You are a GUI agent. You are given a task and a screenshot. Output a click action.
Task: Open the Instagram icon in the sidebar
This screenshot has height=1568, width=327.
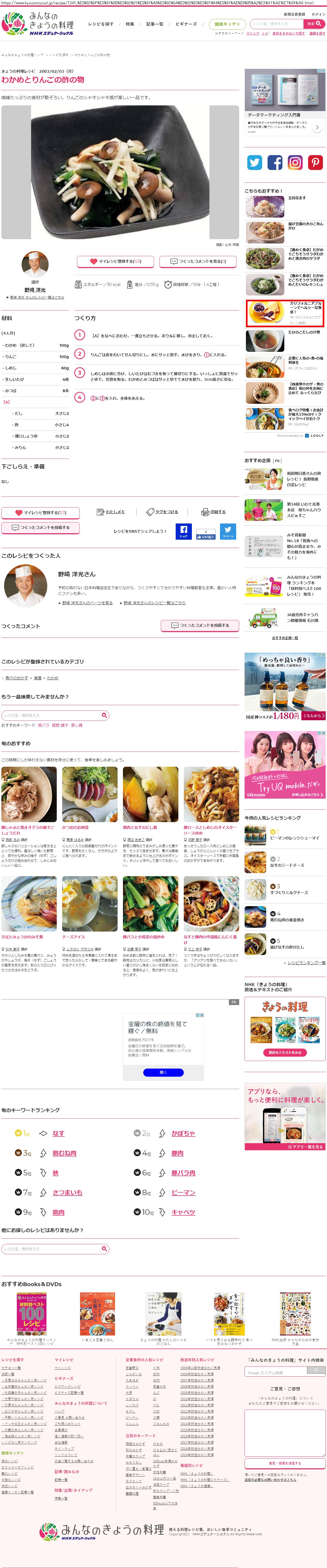point(295,162)
